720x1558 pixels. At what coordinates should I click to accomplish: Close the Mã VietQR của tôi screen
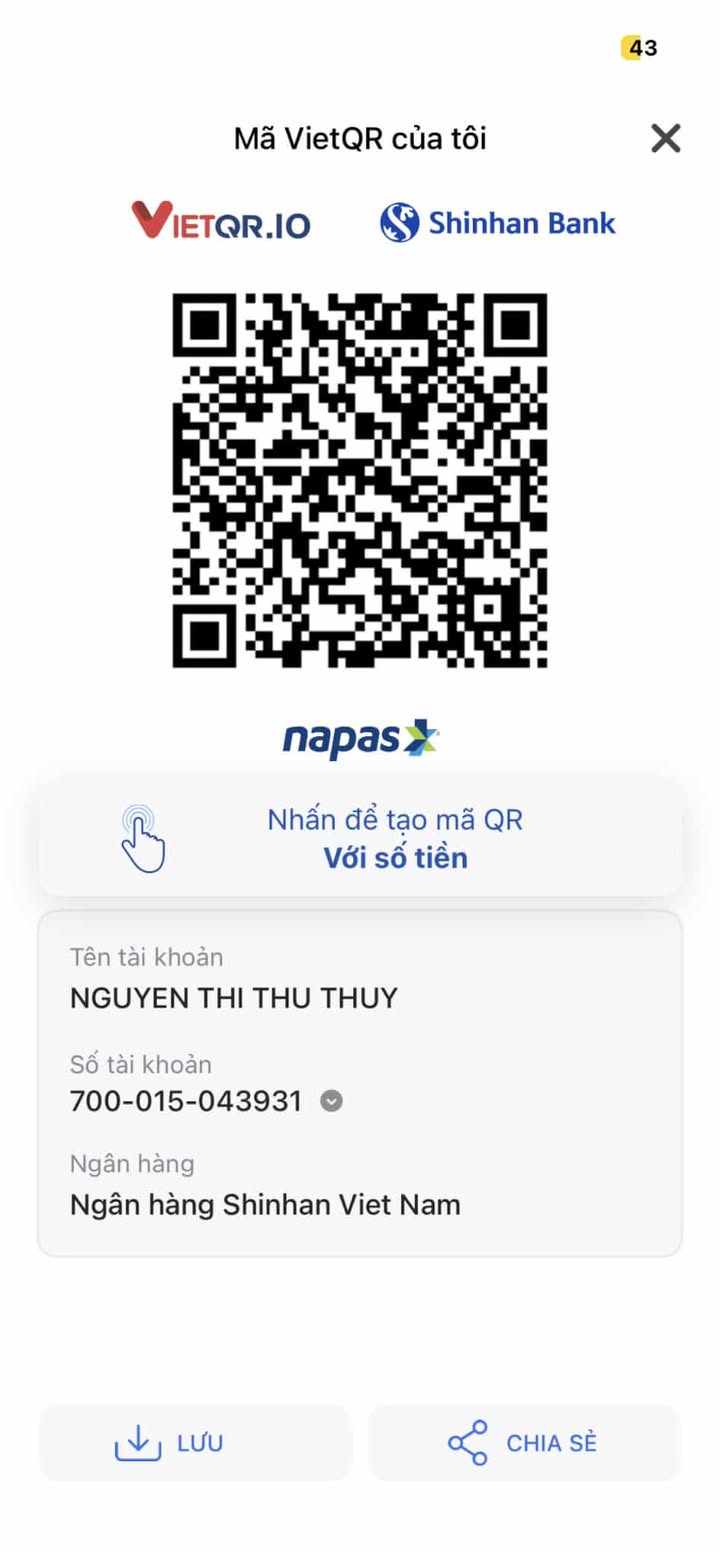665,138
